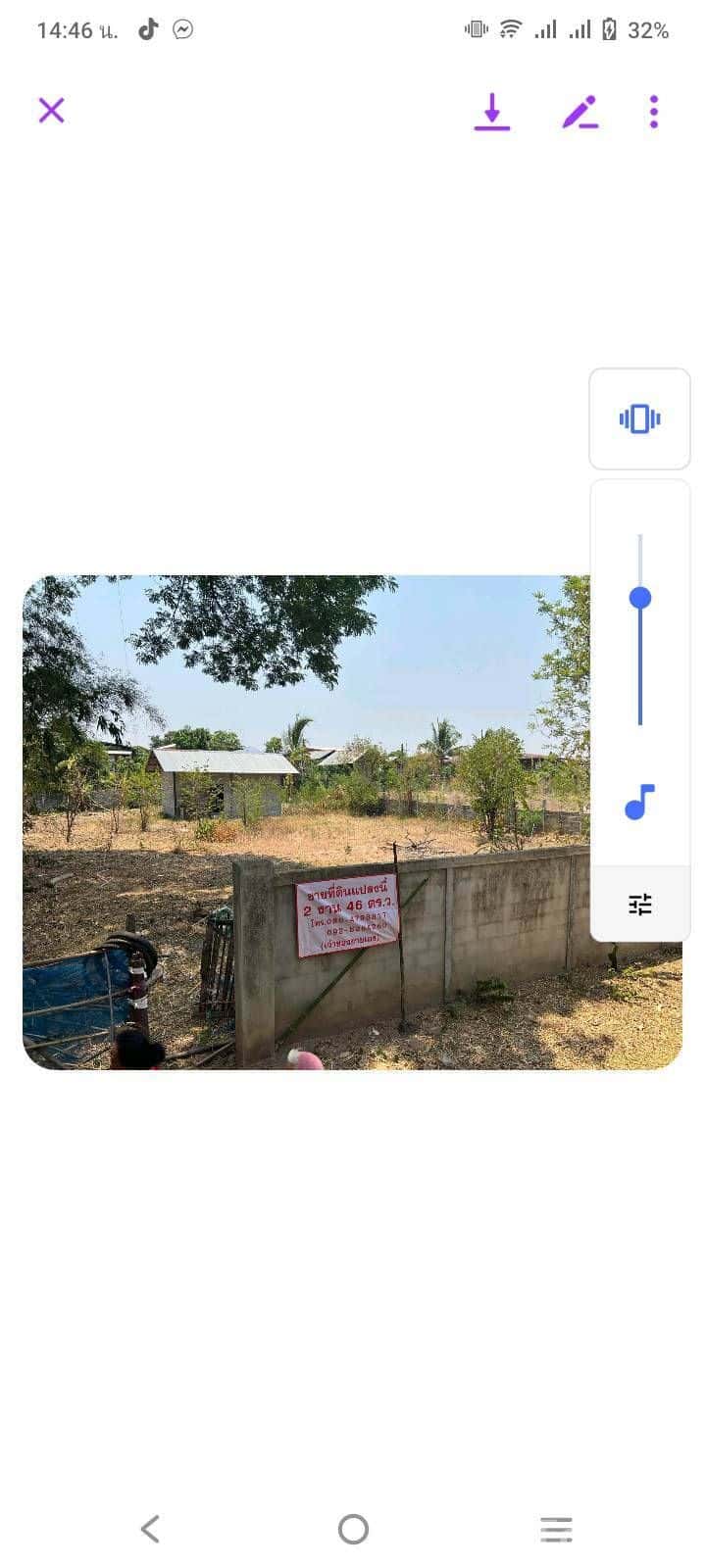
Task: Tap the Messenger icon in the status bar
Action: pyautogui.click(x=183, y=29)
